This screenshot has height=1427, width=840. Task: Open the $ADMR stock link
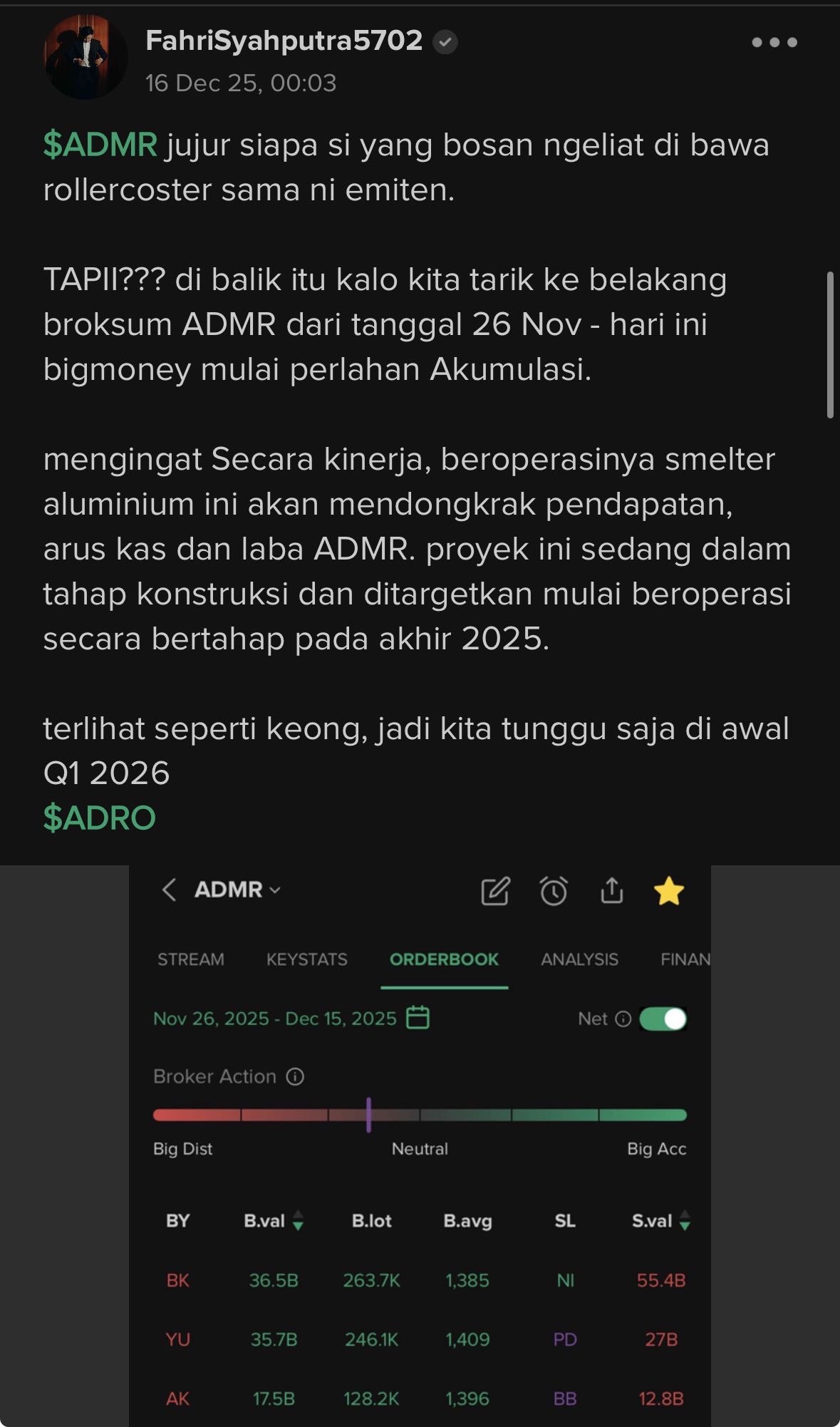[100, 145]
